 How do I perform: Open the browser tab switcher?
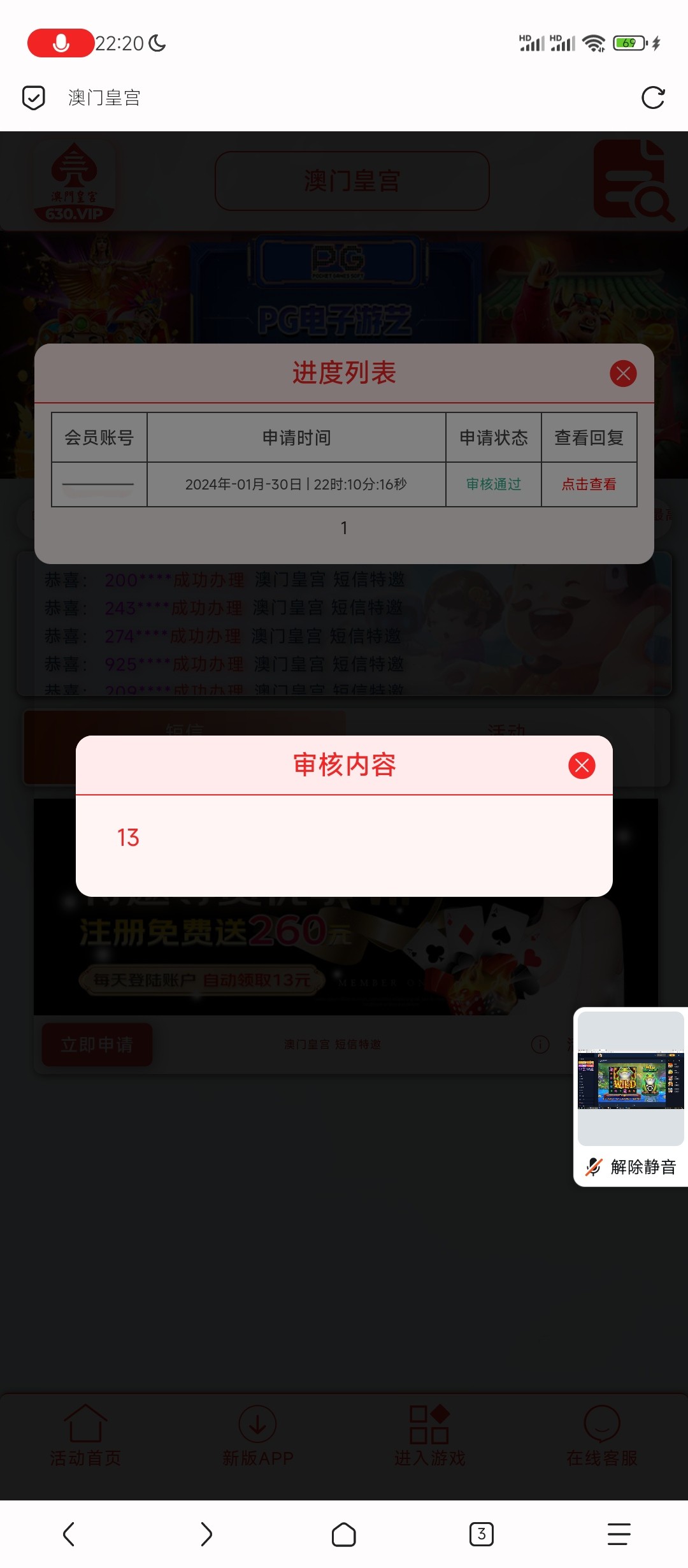(482, 1534)
